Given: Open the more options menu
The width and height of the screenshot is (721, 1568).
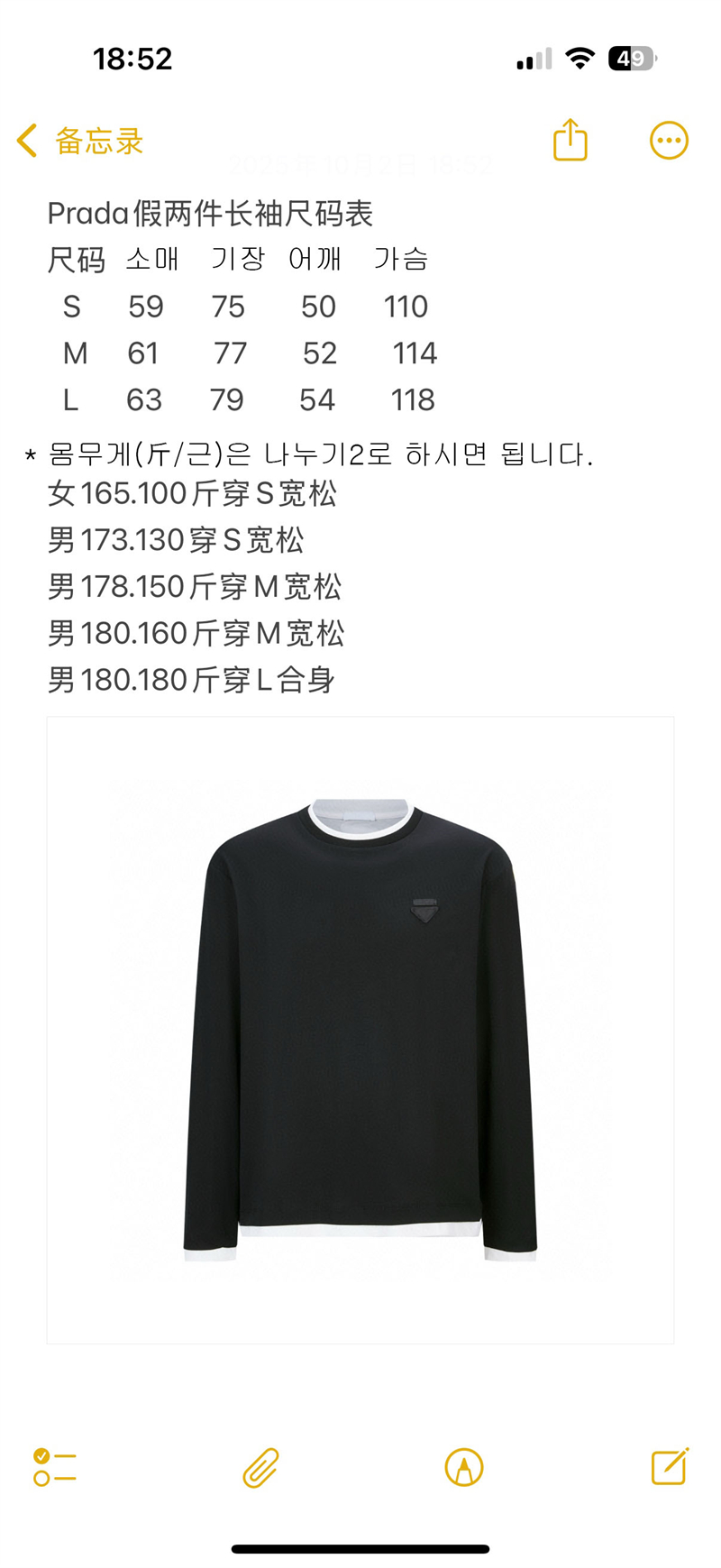Looking at the screenshot, I should 669,141.
